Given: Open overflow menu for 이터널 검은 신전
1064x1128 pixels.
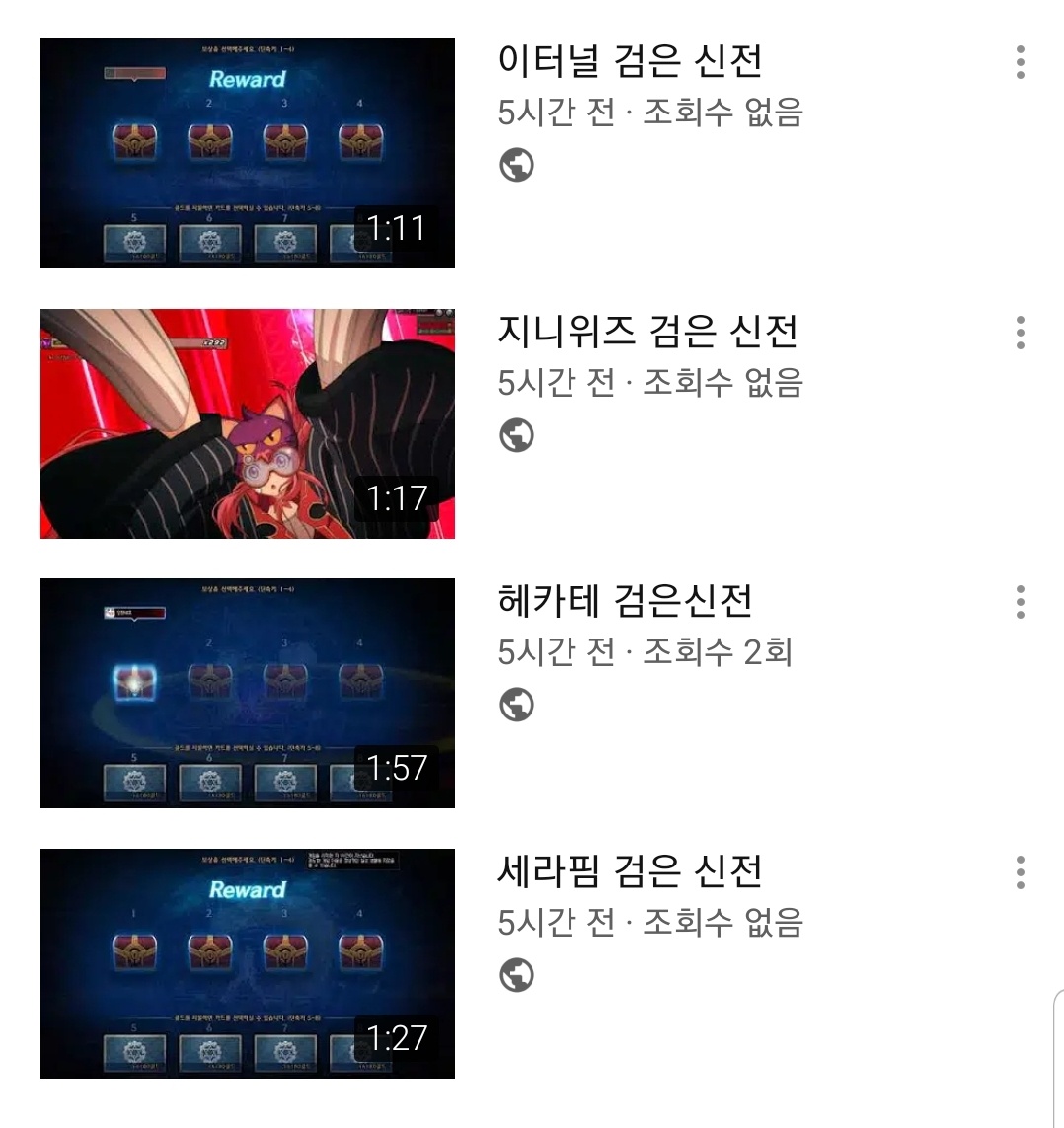Looking at the screenshot, I should coord(1020,62).
